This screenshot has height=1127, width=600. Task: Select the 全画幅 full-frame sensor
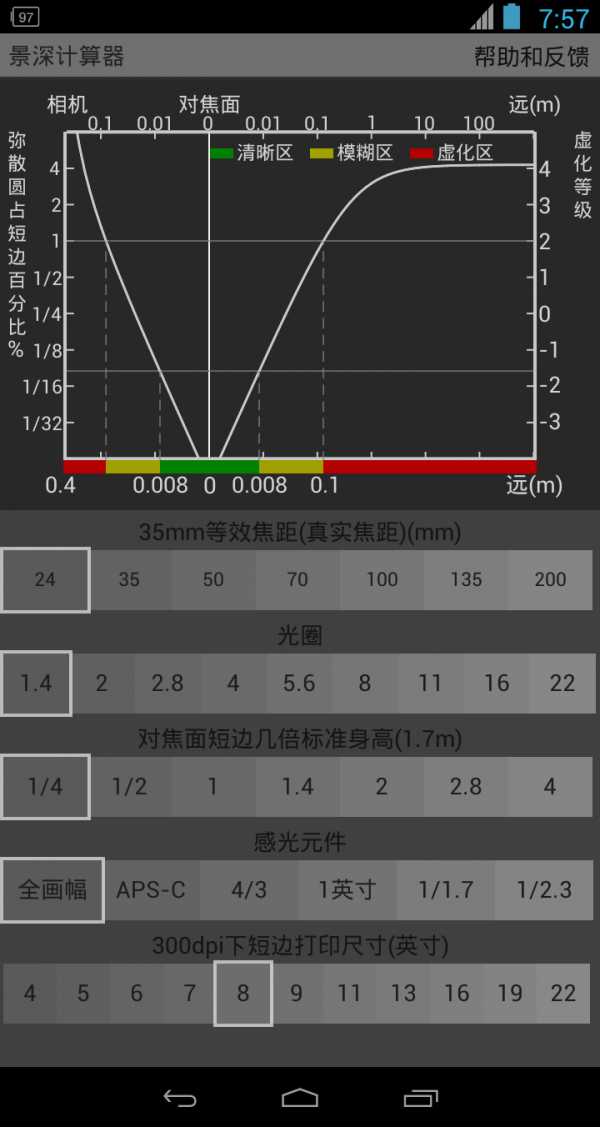pos(53,890)
